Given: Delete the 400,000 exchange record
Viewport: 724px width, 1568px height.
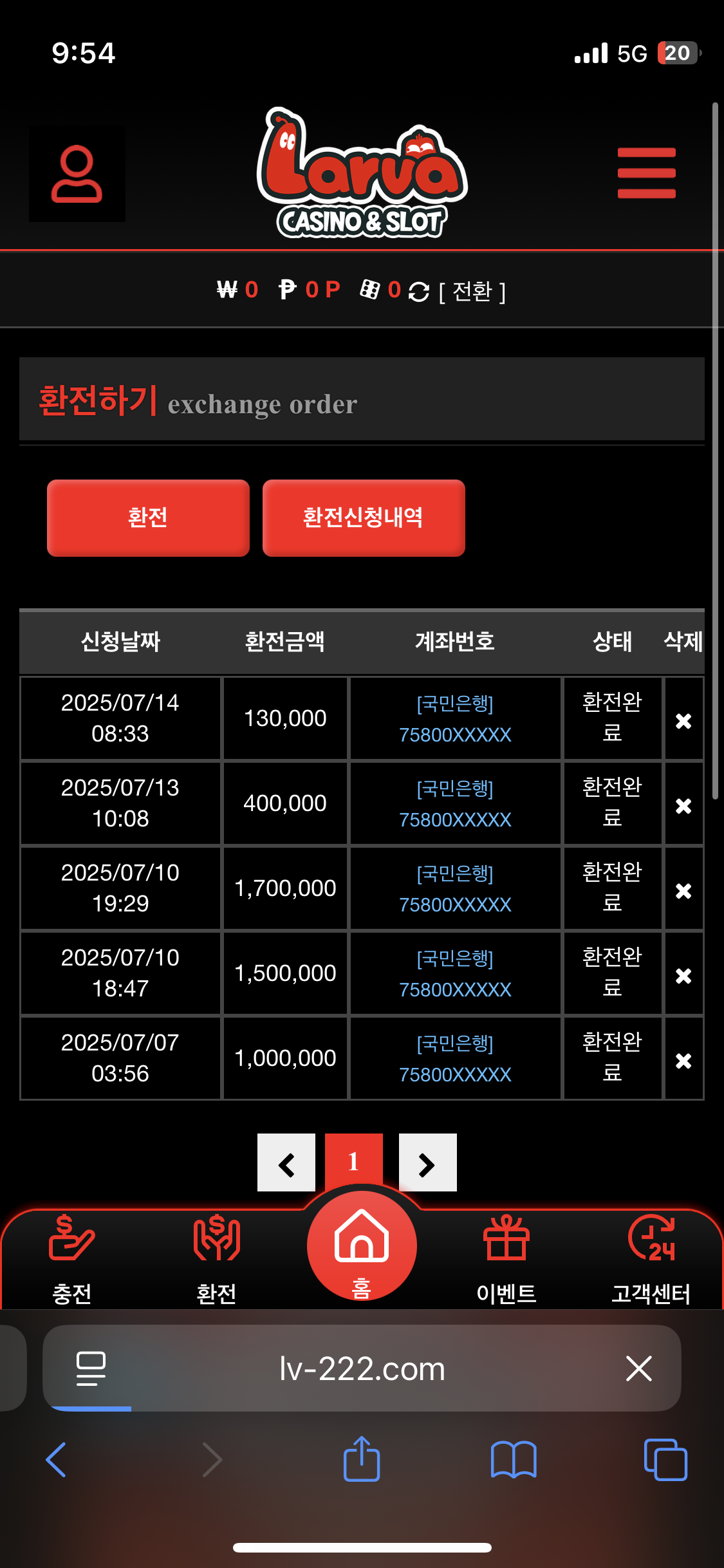Looking at the screenshot, I should pyautogui.click(x=683, y=805).
